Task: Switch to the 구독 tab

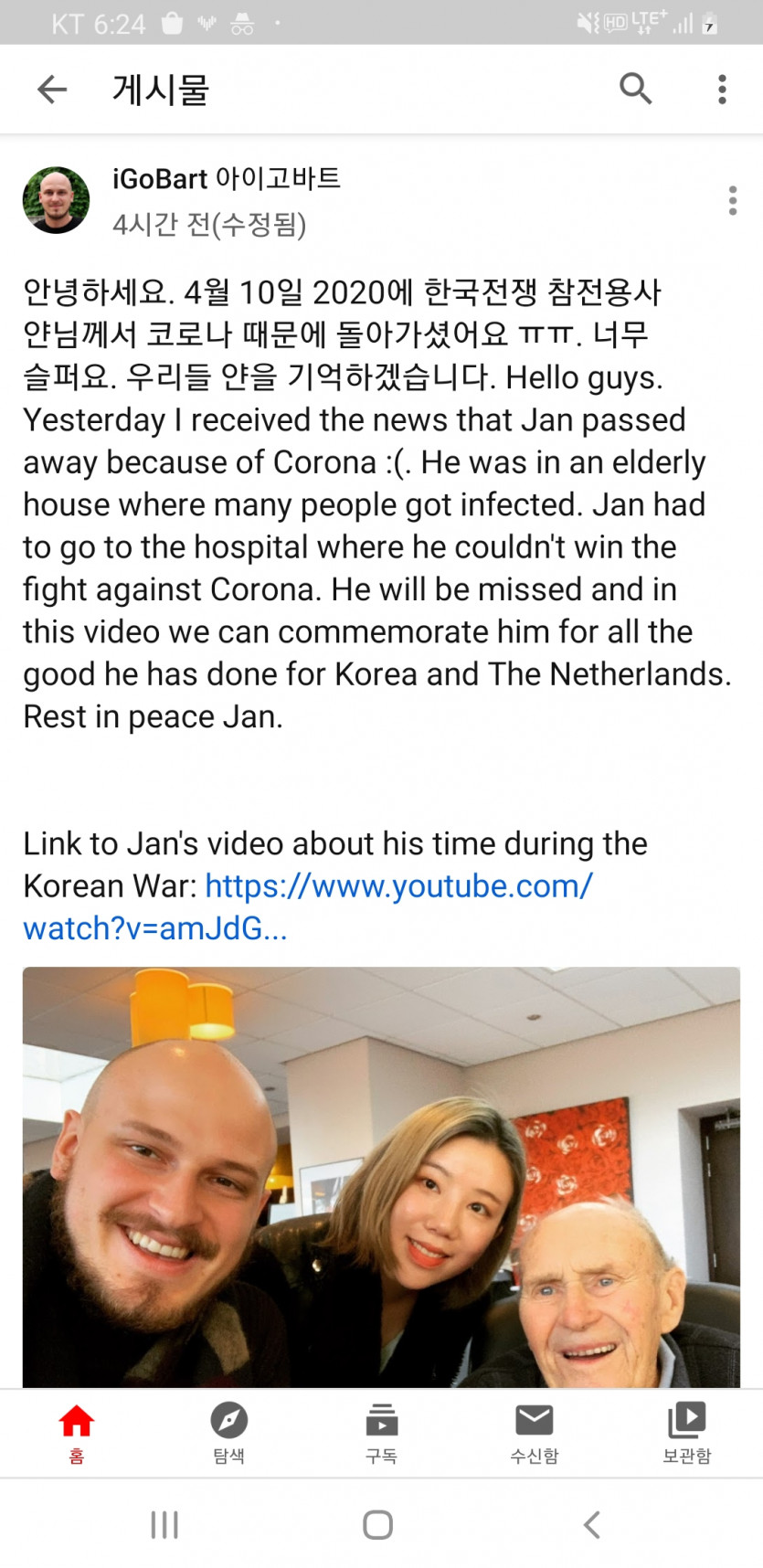Action: [381, 1431]
